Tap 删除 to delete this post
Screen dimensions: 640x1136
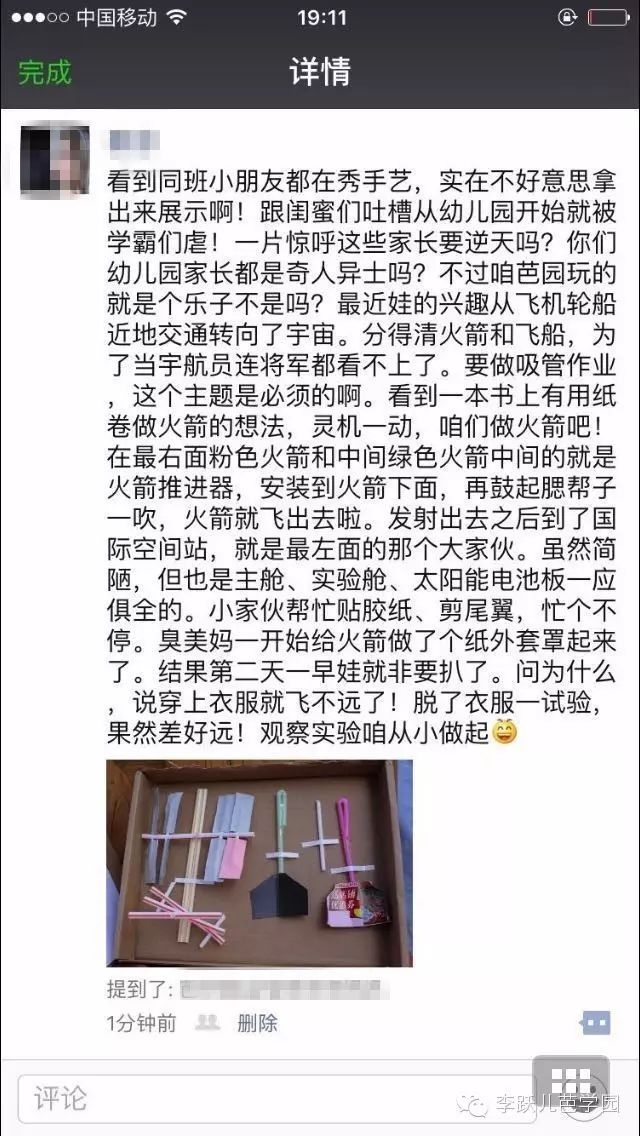(257, 1023)
